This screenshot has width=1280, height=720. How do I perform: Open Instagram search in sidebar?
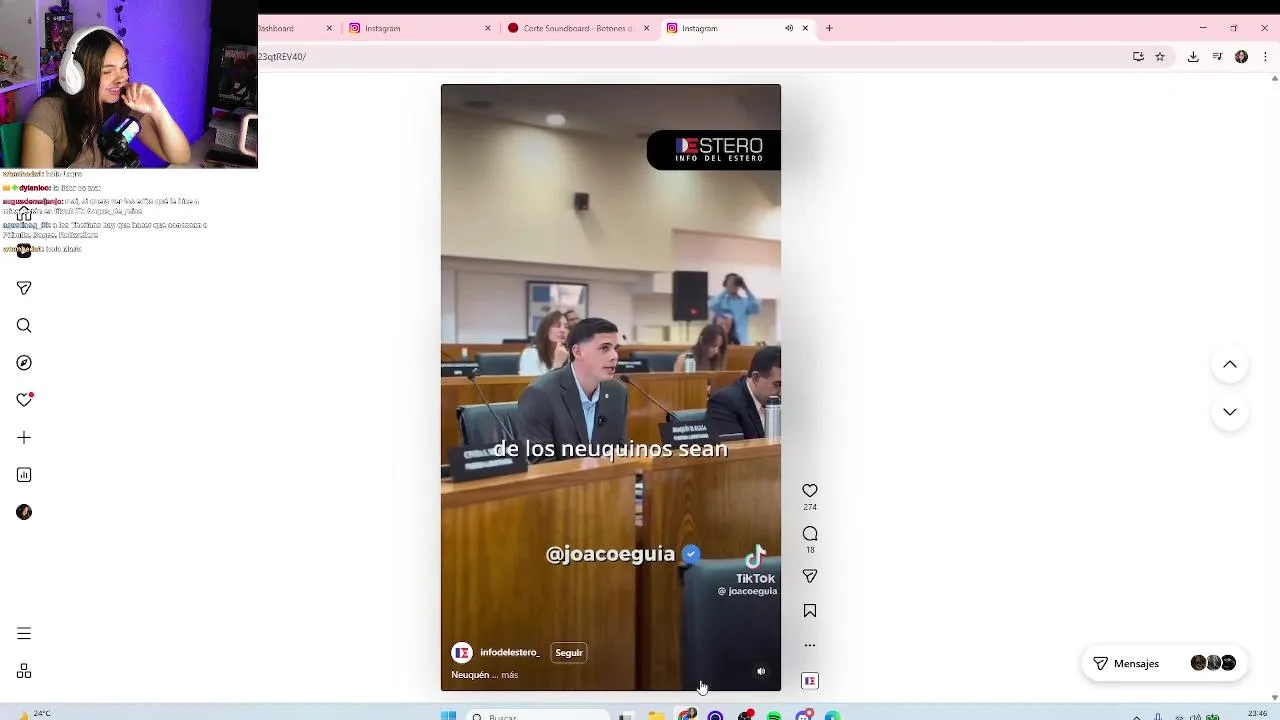[24, 326]
